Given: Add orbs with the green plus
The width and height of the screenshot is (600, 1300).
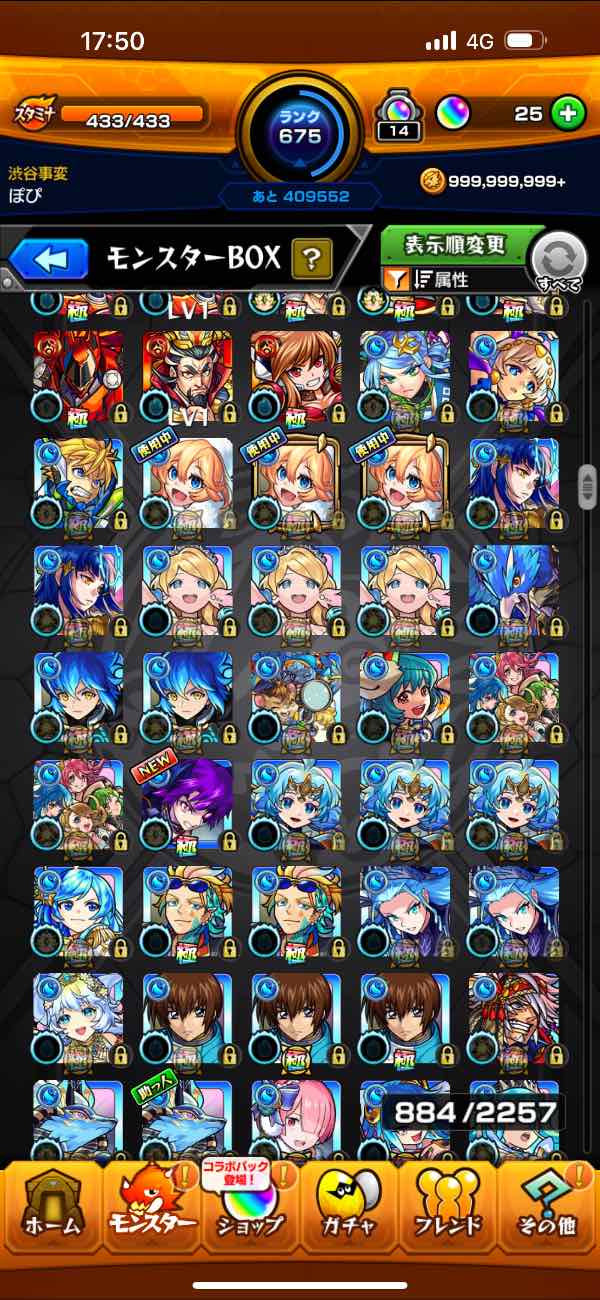Looking at the screenshot, I should [x=568, y=113].
